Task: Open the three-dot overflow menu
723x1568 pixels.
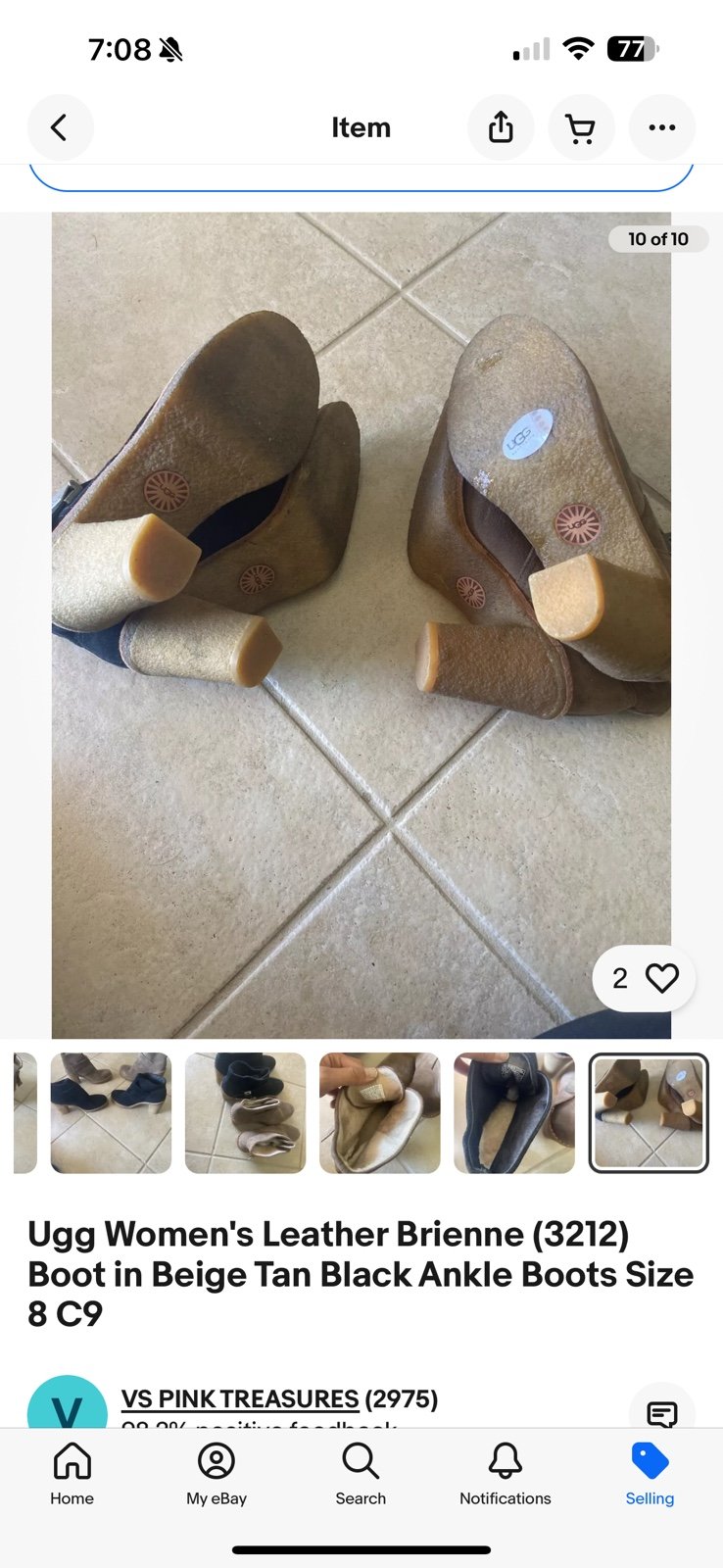Action: pos(662,127)
